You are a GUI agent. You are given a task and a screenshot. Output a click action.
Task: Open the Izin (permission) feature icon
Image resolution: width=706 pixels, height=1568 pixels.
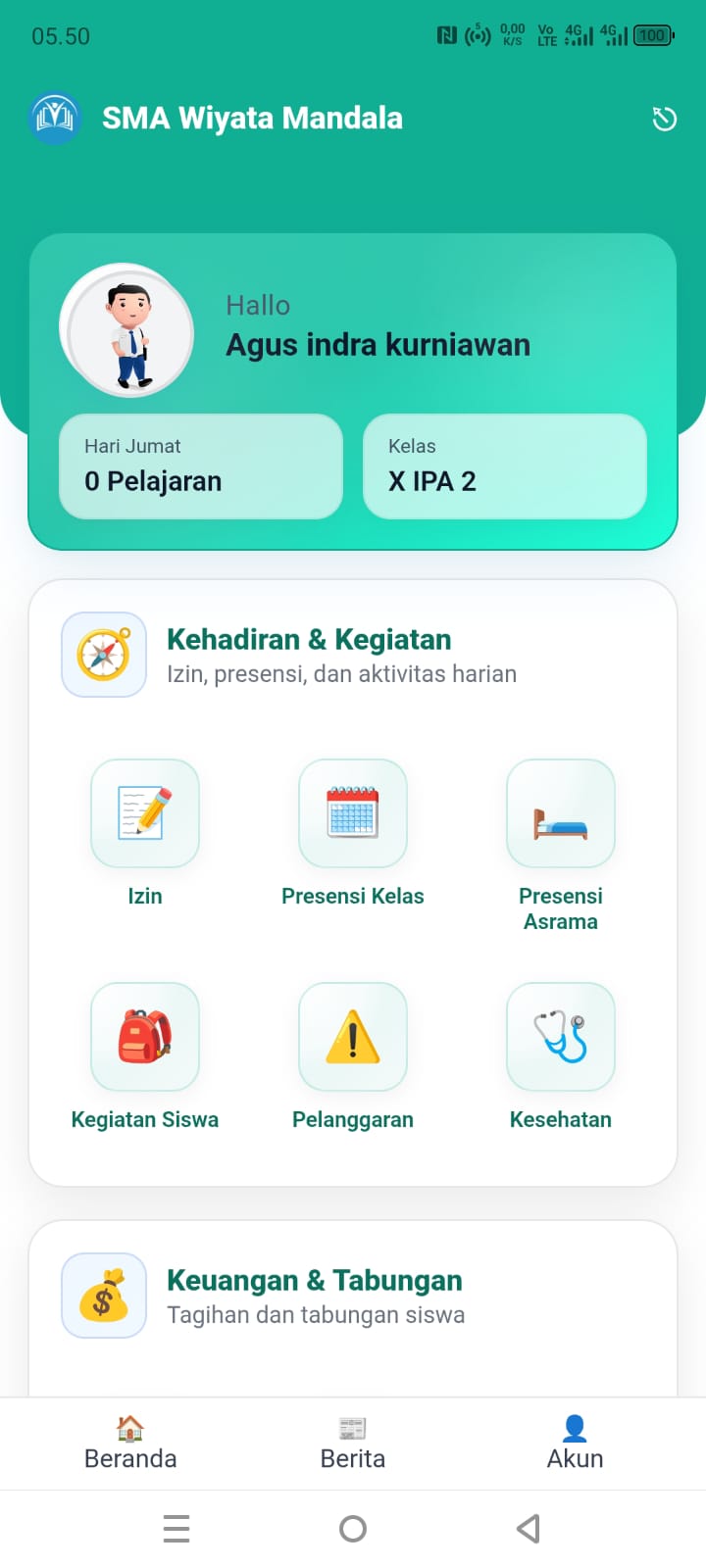click(144, 813)
